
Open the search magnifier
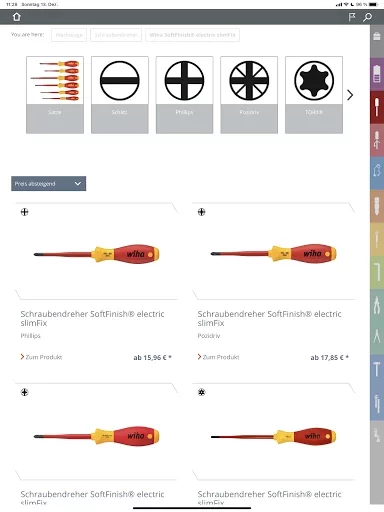click(x=367, y=17)
